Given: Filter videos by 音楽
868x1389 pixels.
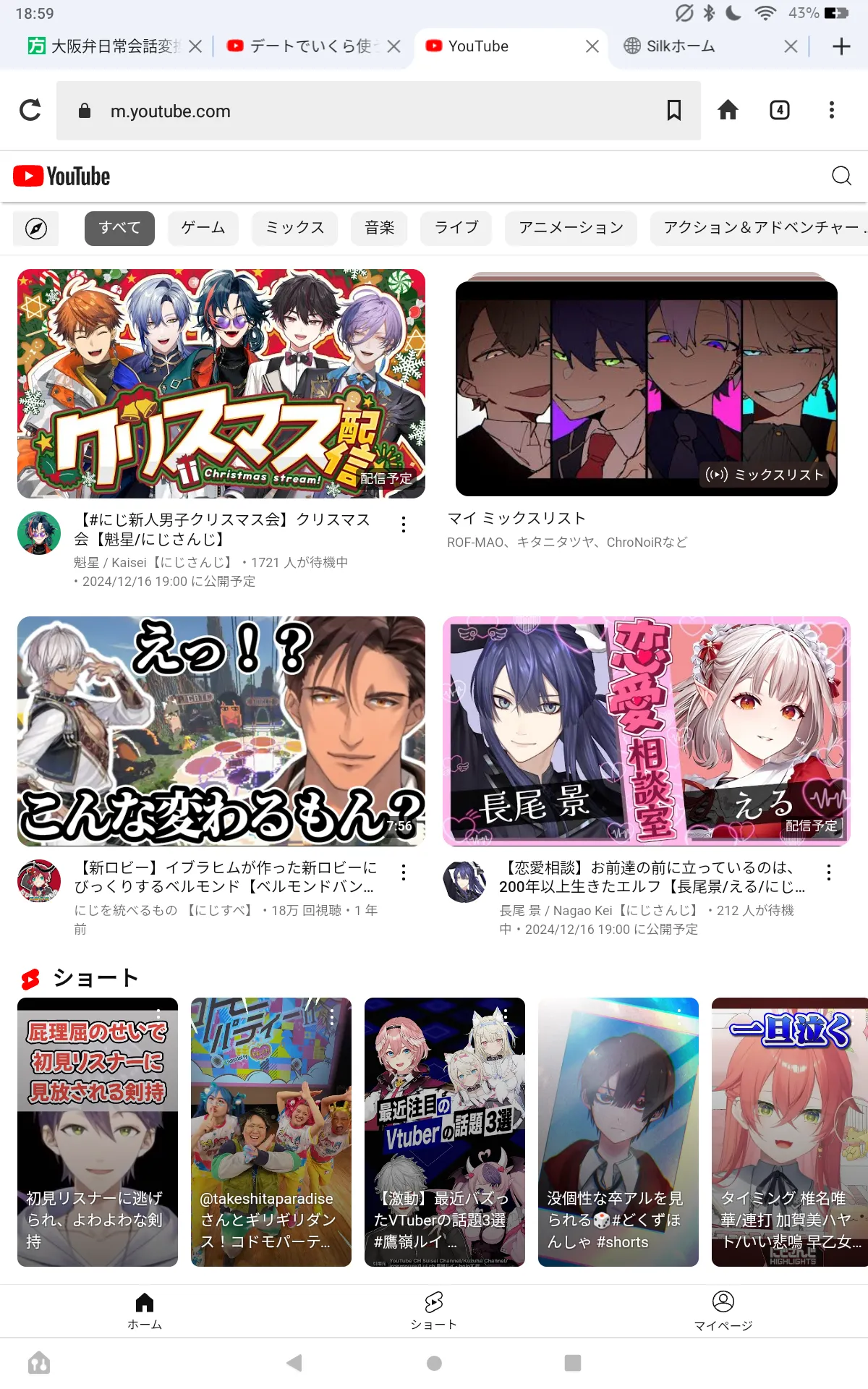Looking at the screenshot, I should [x=379, y=229].
